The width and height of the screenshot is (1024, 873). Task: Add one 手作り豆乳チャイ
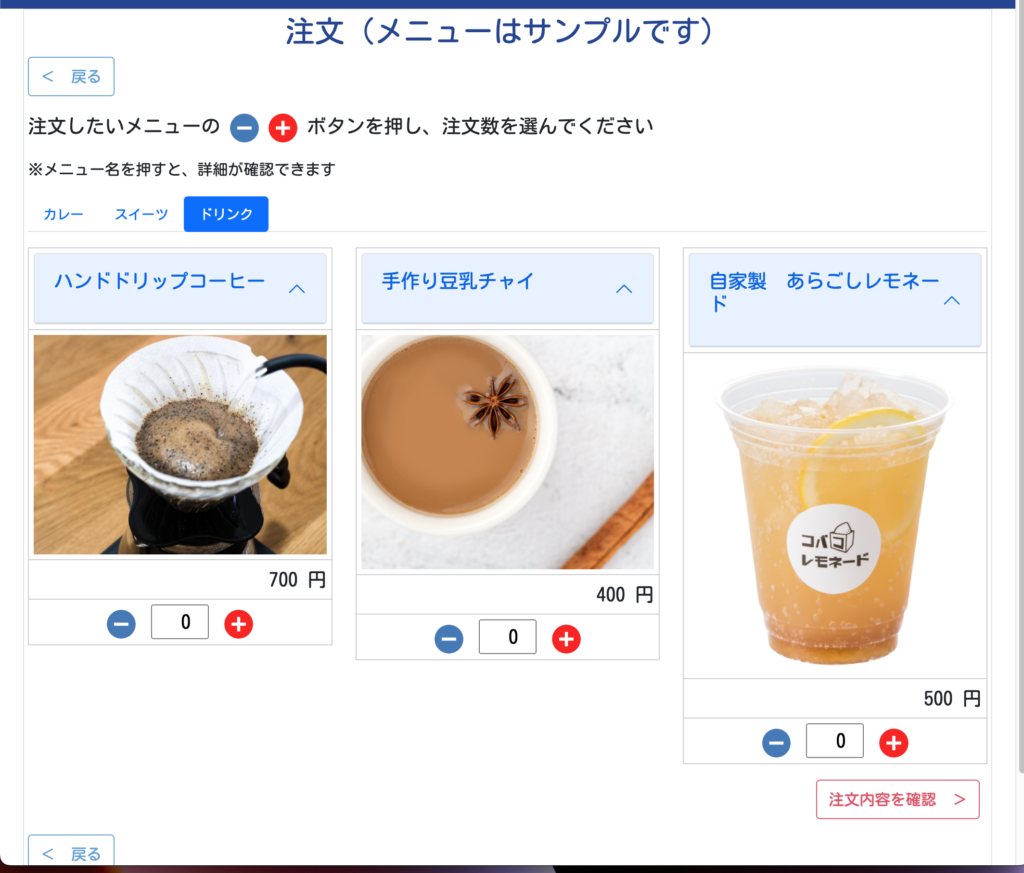coord(566,638)
